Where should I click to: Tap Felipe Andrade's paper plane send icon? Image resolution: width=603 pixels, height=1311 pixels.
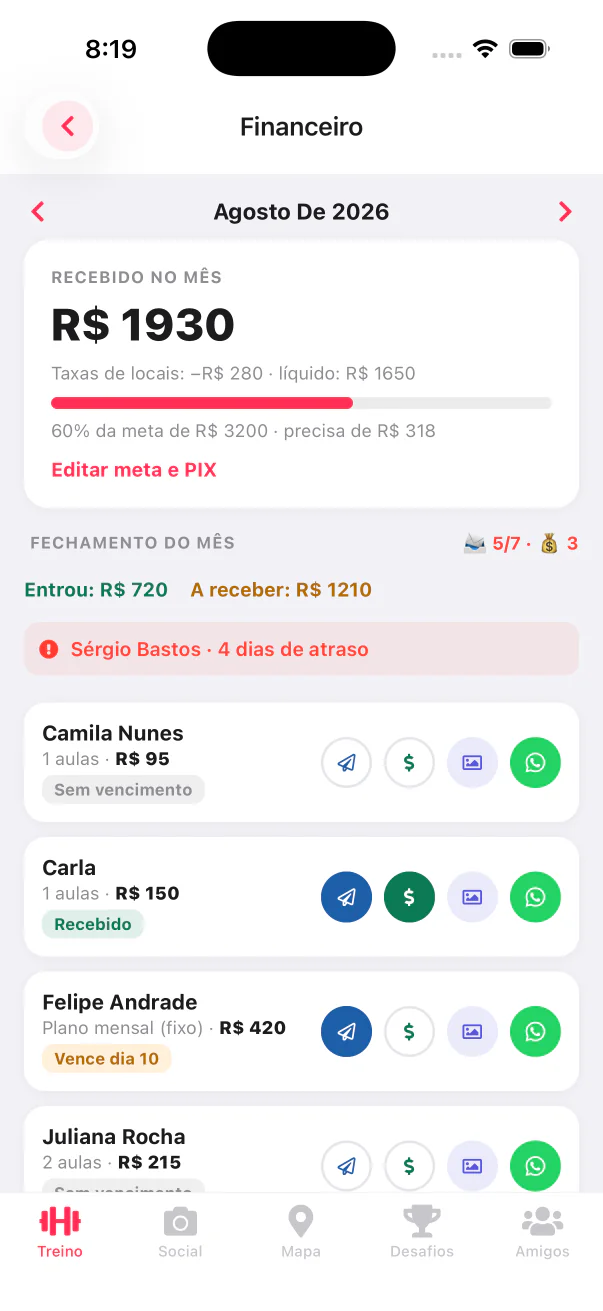click(x=346, y=1032)
